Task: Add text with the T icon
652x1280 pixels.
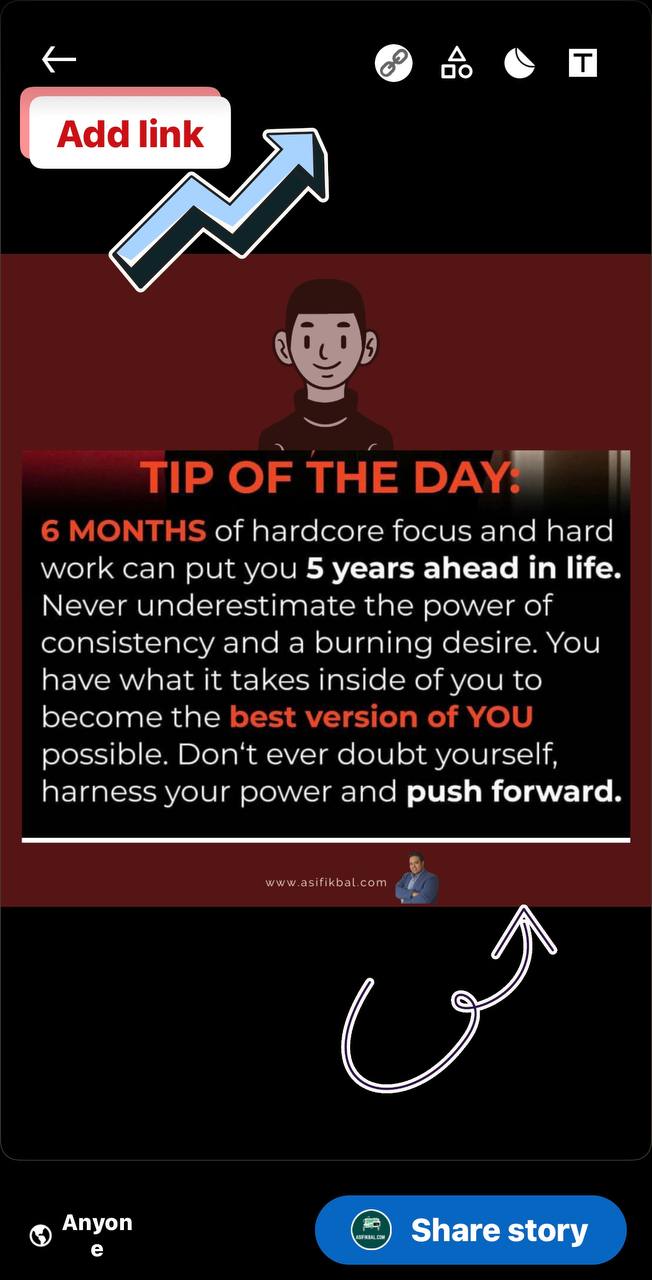Action: click(582, 63)
